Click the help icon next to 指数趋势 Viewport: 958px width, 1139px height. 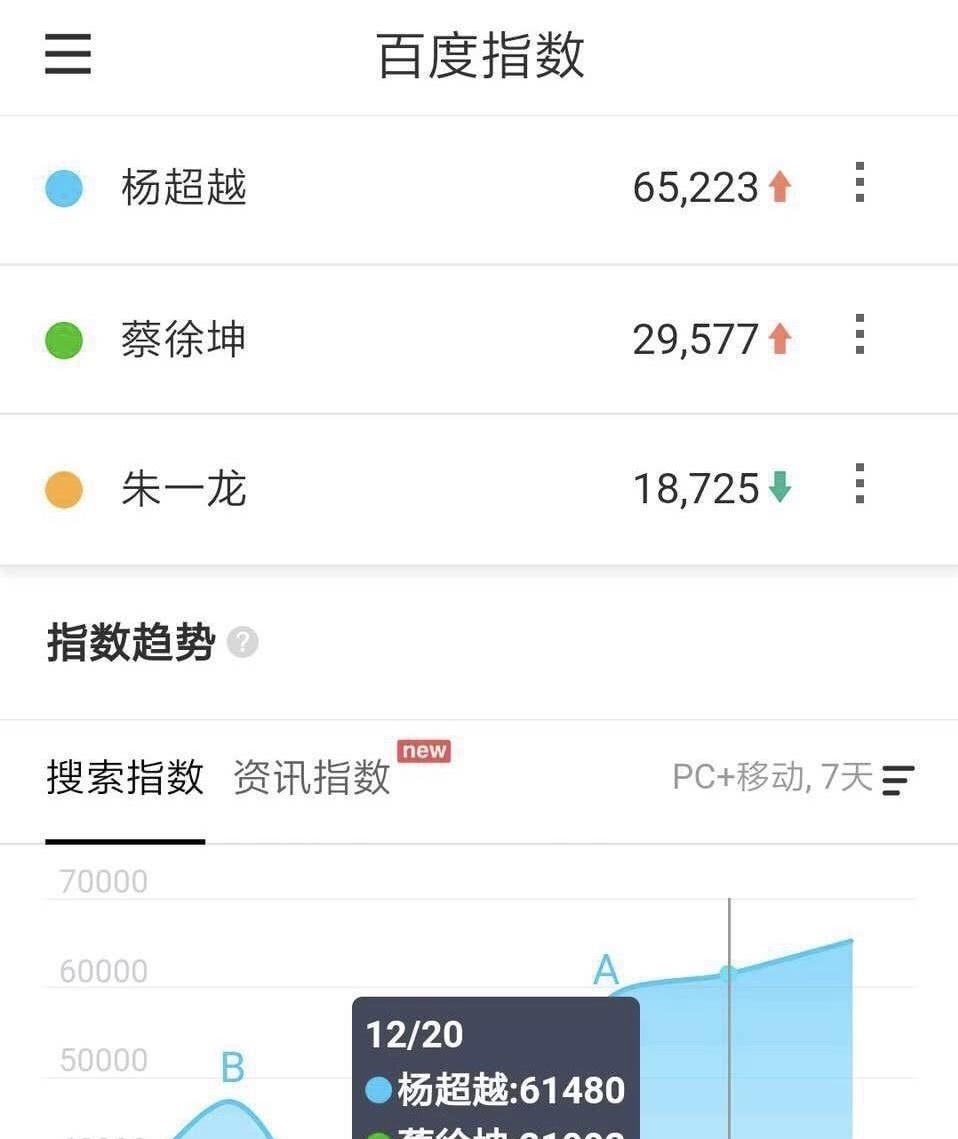coord(243,644)
